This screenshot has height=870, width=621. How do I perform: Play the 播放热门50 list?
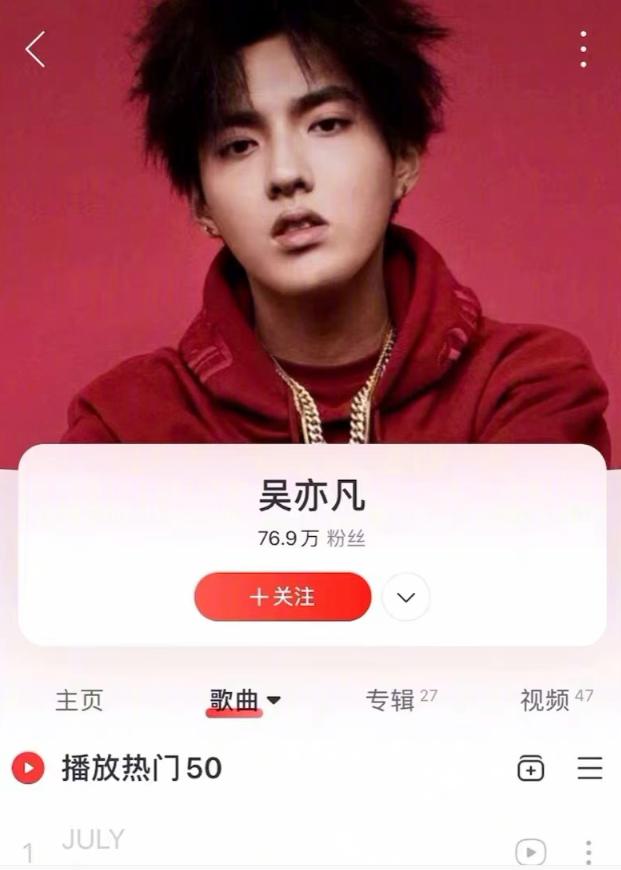(28, 768)
